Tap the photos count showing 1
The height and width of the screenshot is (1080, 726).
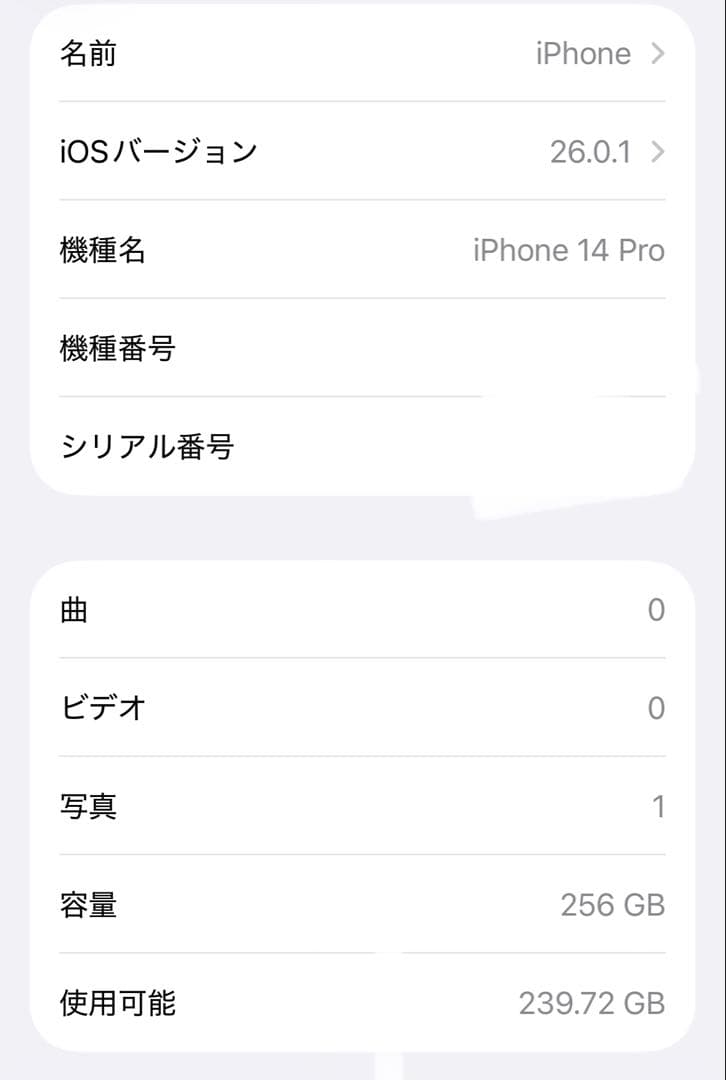[657, 806]
